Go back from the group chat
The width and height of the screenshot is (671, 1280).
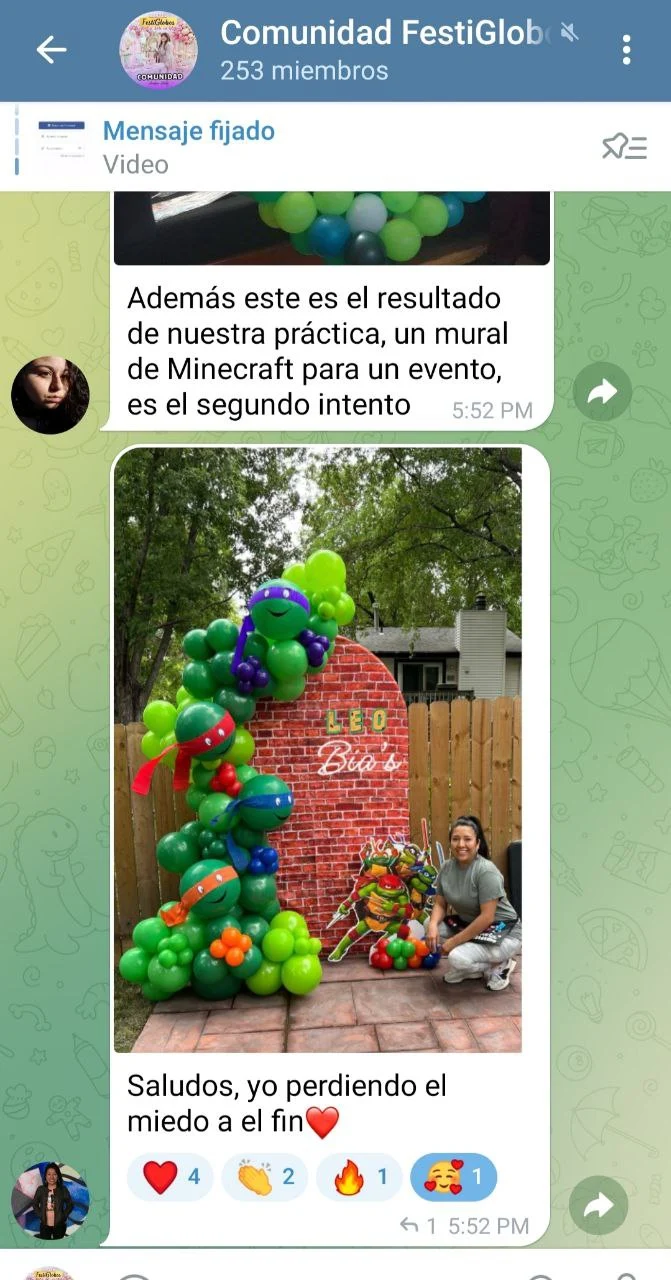click(50, 50)
